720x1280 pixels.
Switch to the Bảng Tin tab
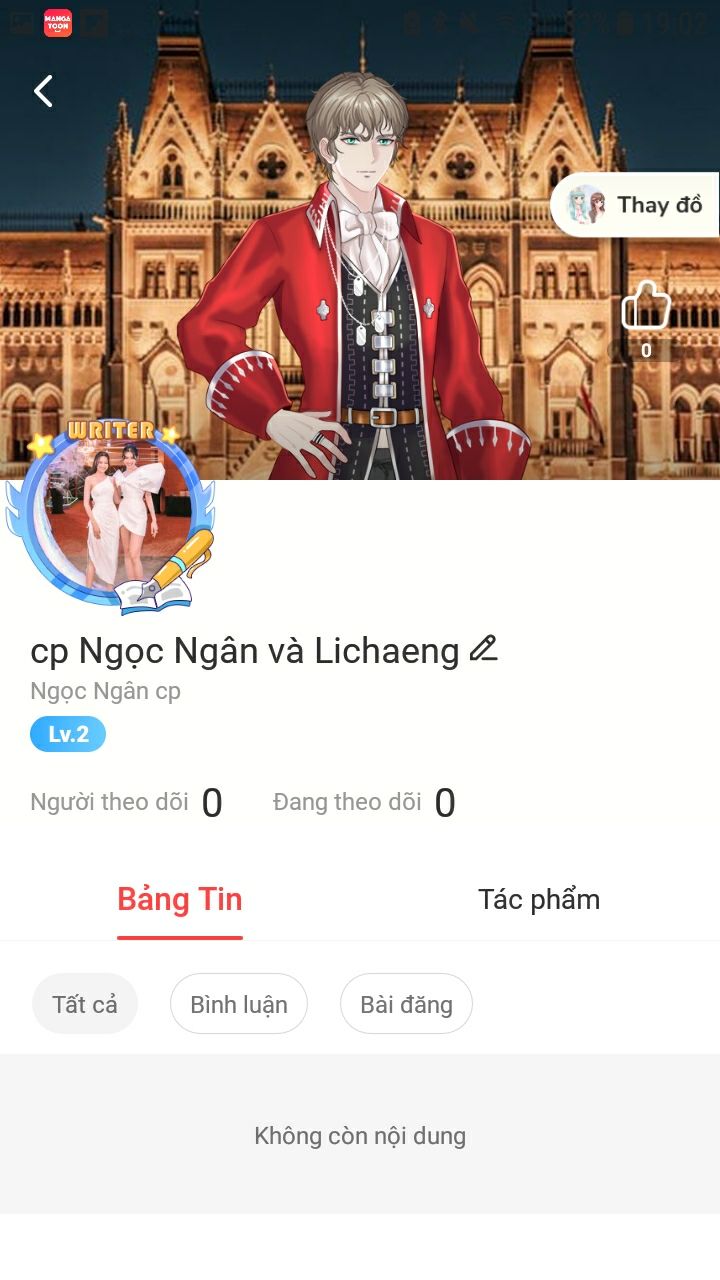180,899
